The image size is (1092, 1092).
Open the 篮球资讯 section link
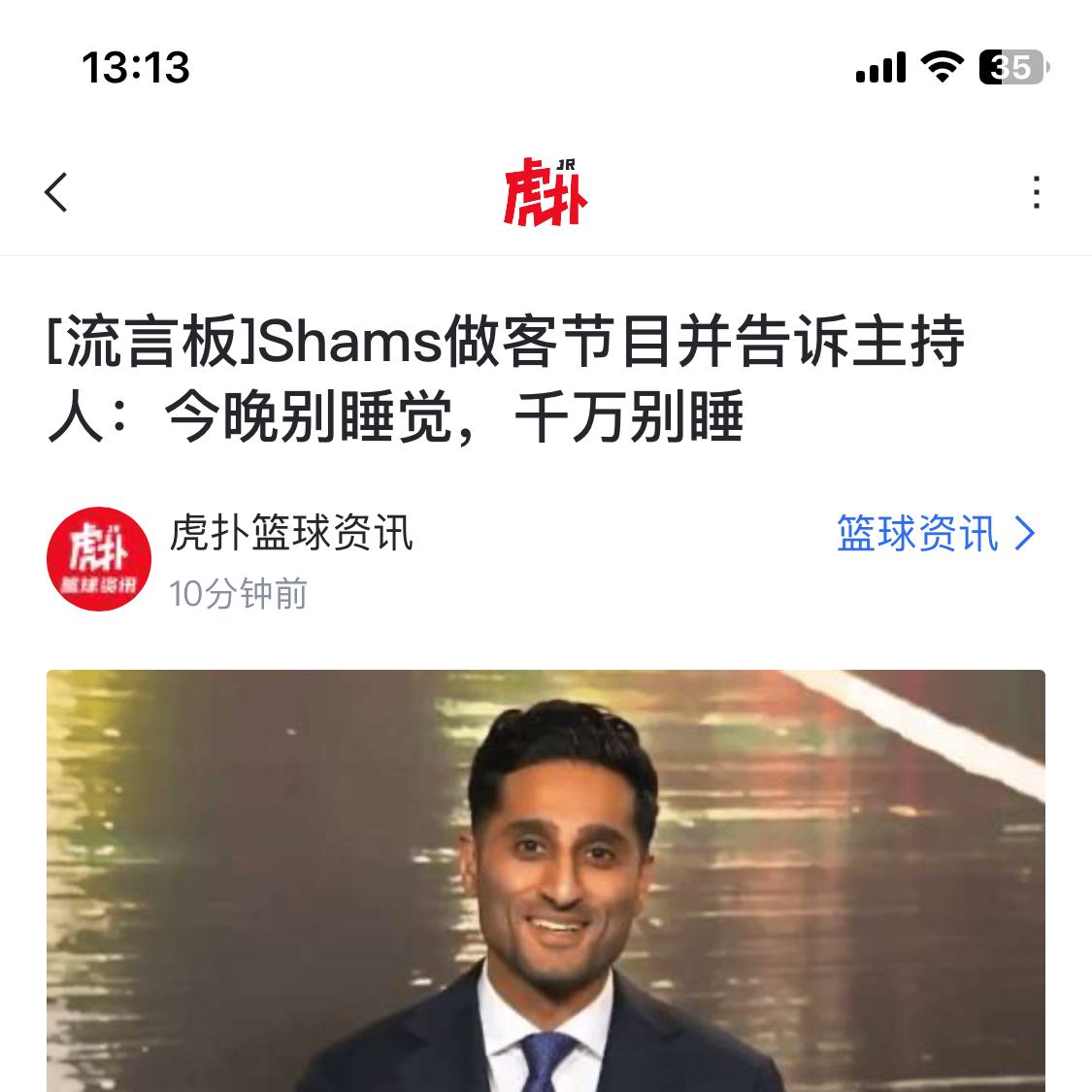point(935,534)
